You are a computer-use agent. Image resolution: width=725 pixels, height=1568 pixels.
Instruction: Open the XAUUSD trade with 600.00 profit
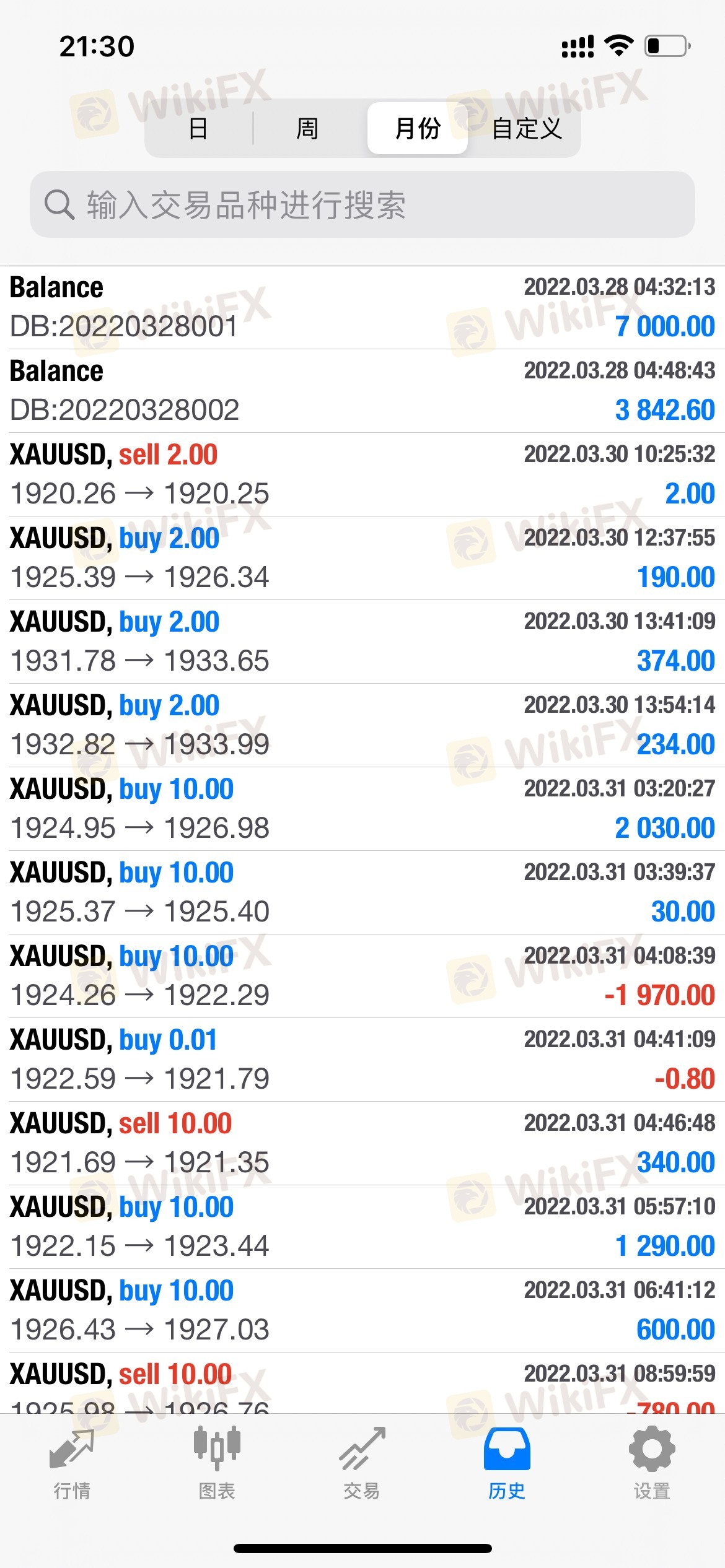tap(362, 1310)
